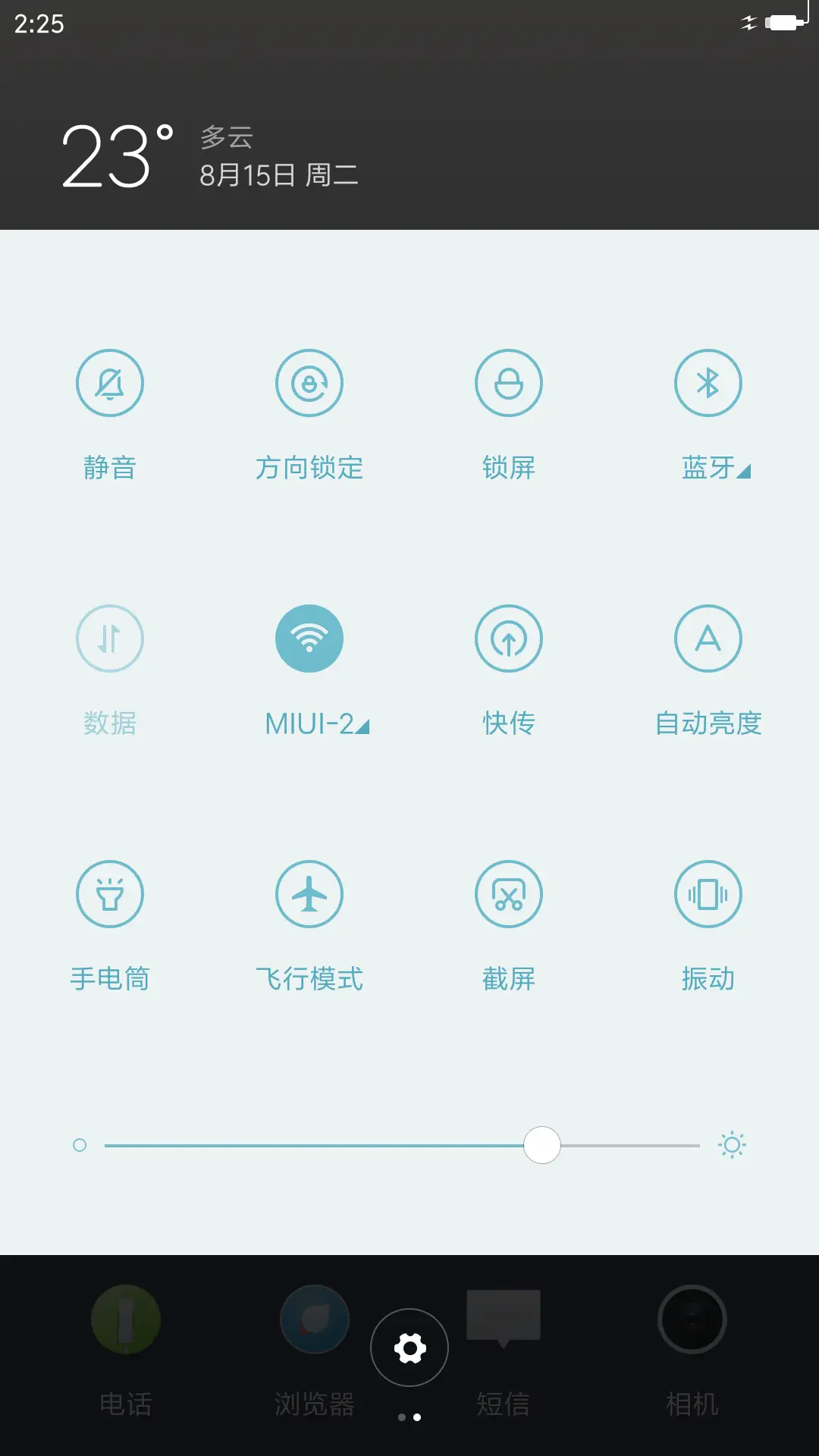Take a screenshot with 截屏
Viewport: 819px width, 1456px height.
click(509, 894)
